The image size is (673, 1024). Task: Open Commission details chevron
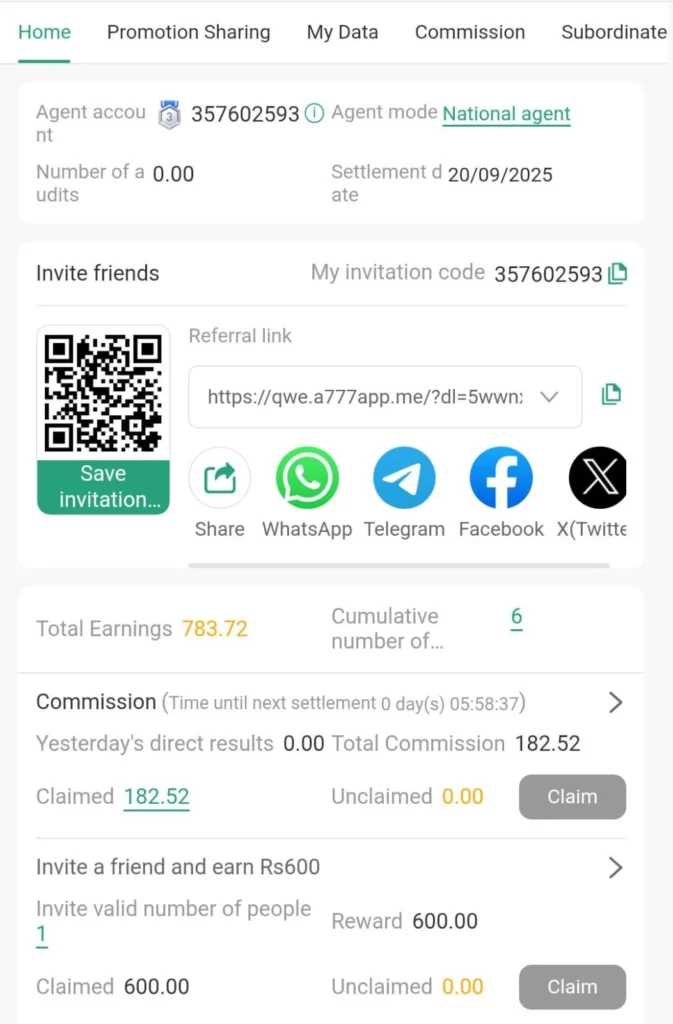[615, 703]
